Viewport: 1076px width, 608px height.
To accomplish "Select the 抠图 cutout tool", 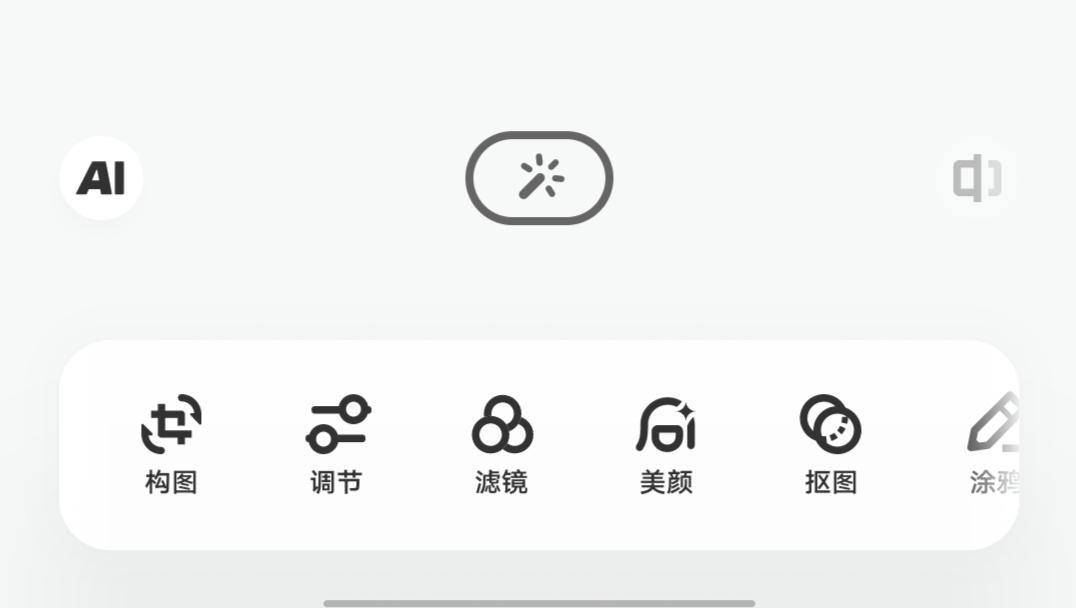I will (x=831, y=444).
